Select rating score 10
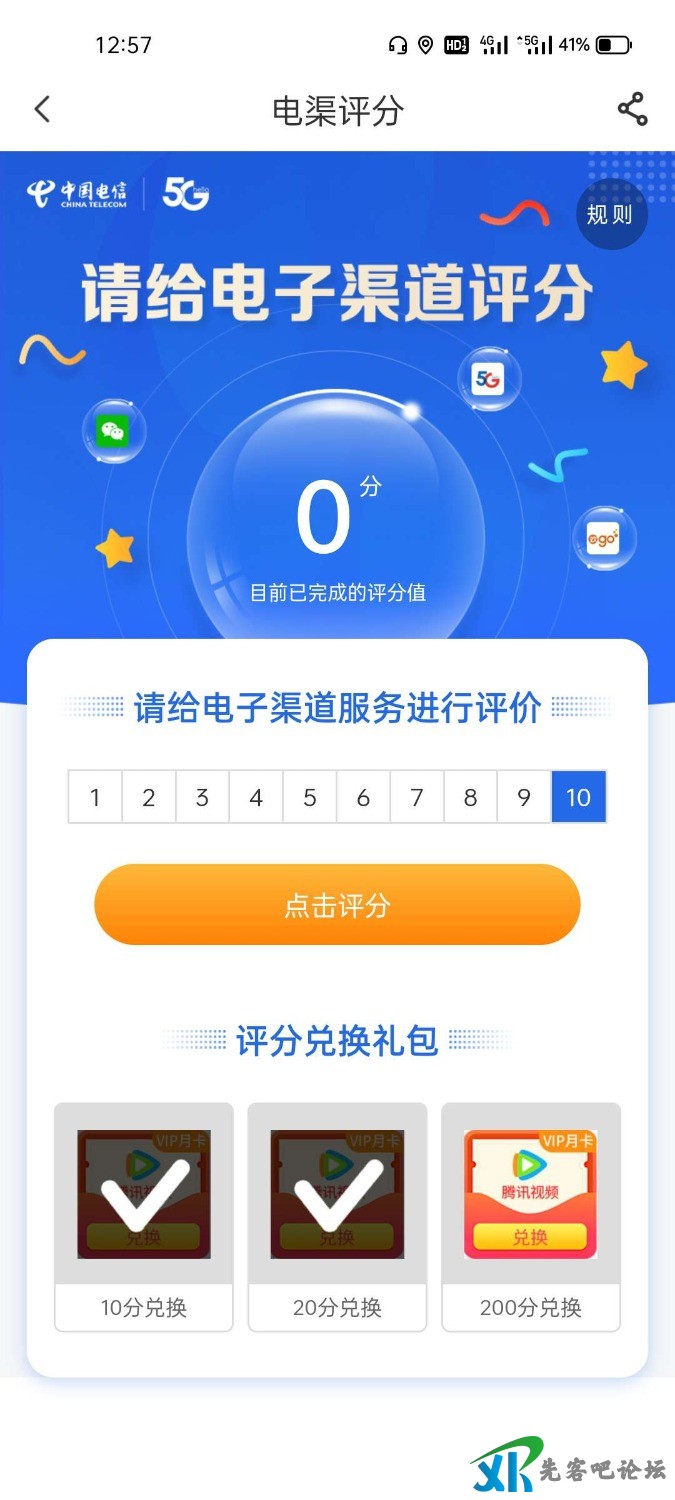Viewport: 675px width, 1500px height. tap(578, 797)
